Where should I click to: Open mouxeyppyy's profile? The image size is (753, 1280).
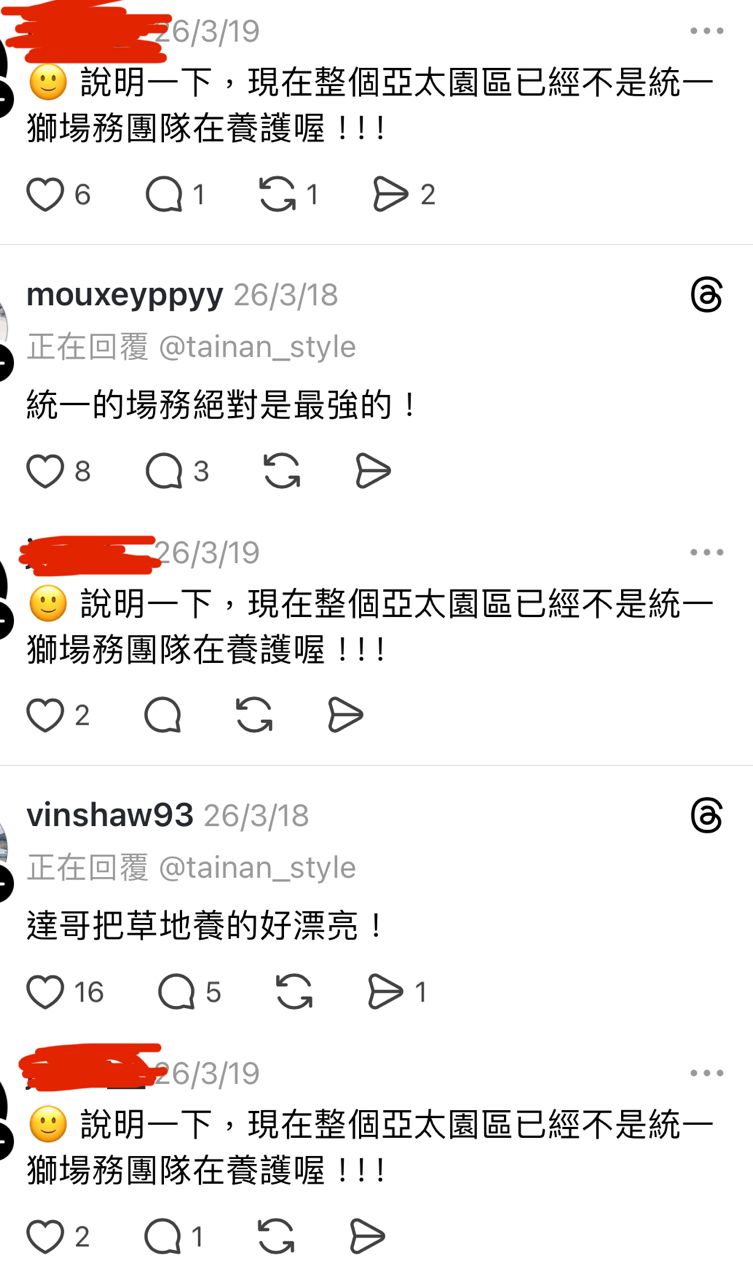pos(125,295)
